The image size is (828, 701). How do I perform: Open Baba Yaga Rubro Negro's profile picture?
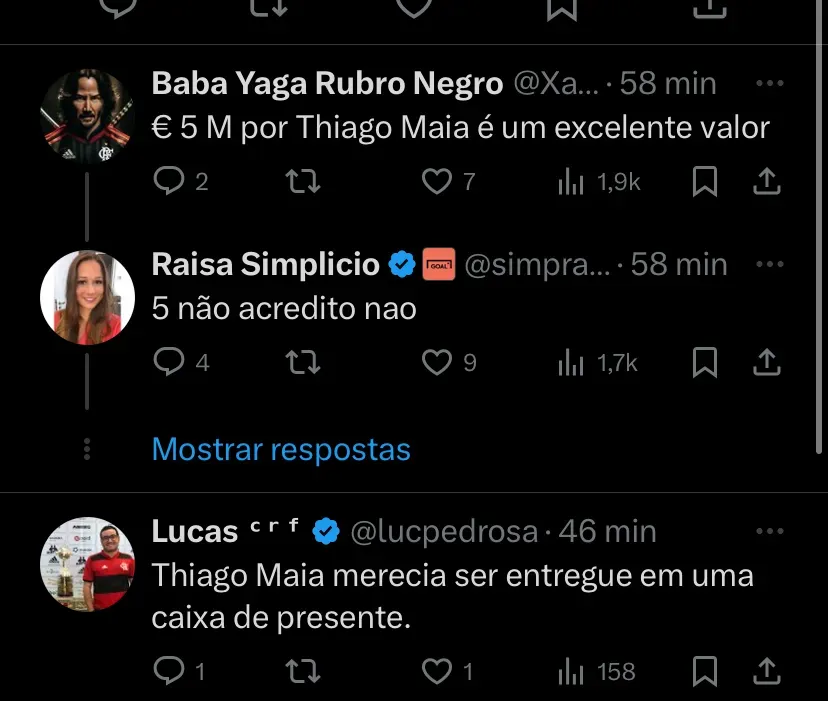(x=87, y=116)
